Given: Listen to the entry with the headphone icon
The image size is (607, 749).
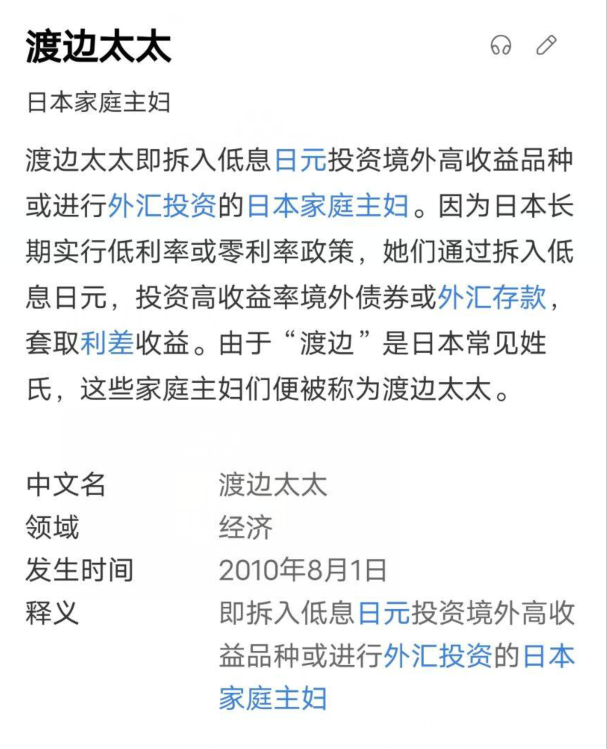Looking at the screenshot, I should [x=501, y=45].
